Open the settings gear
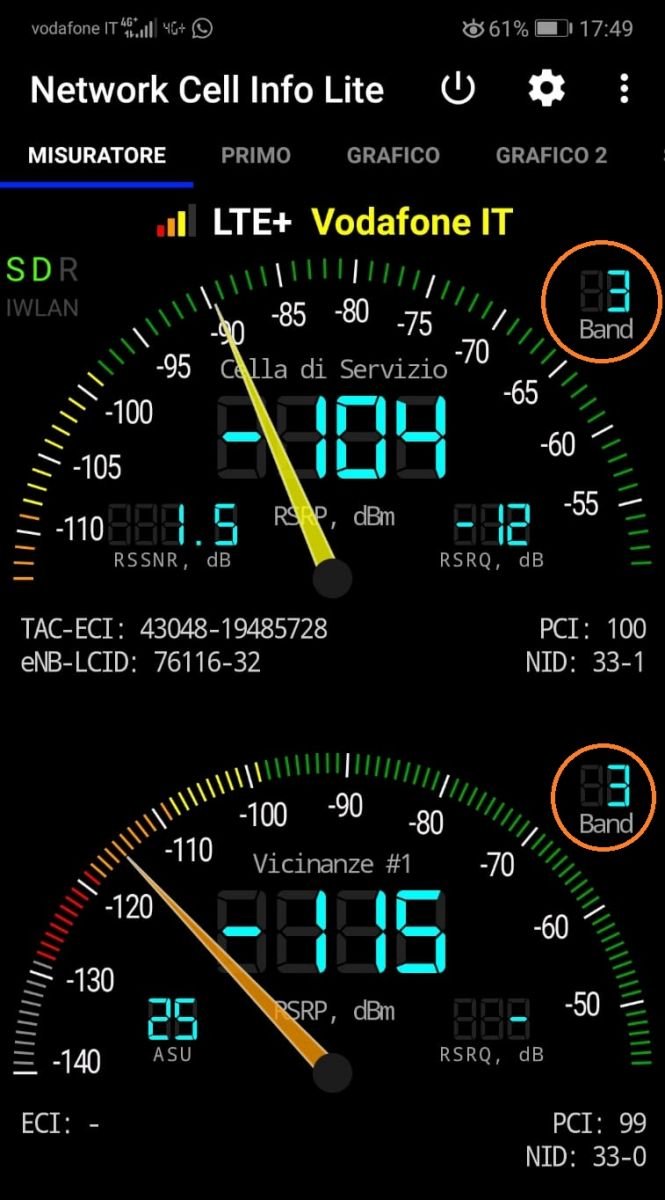This screenshot has height=1200, width=665. [546, 90]
